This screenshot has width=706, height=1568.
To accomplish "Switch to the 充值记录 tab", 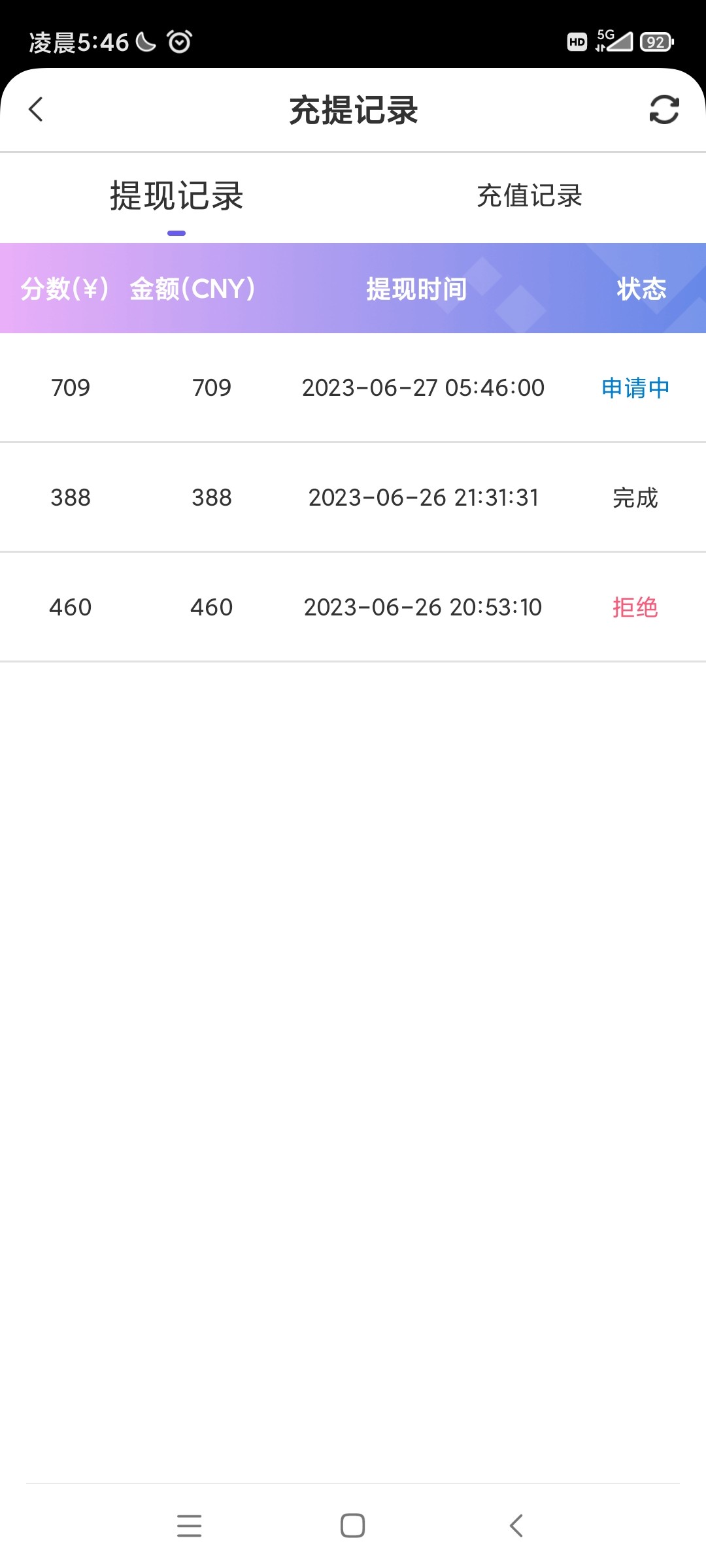I will pyautogui.click(x=529, y=196).
